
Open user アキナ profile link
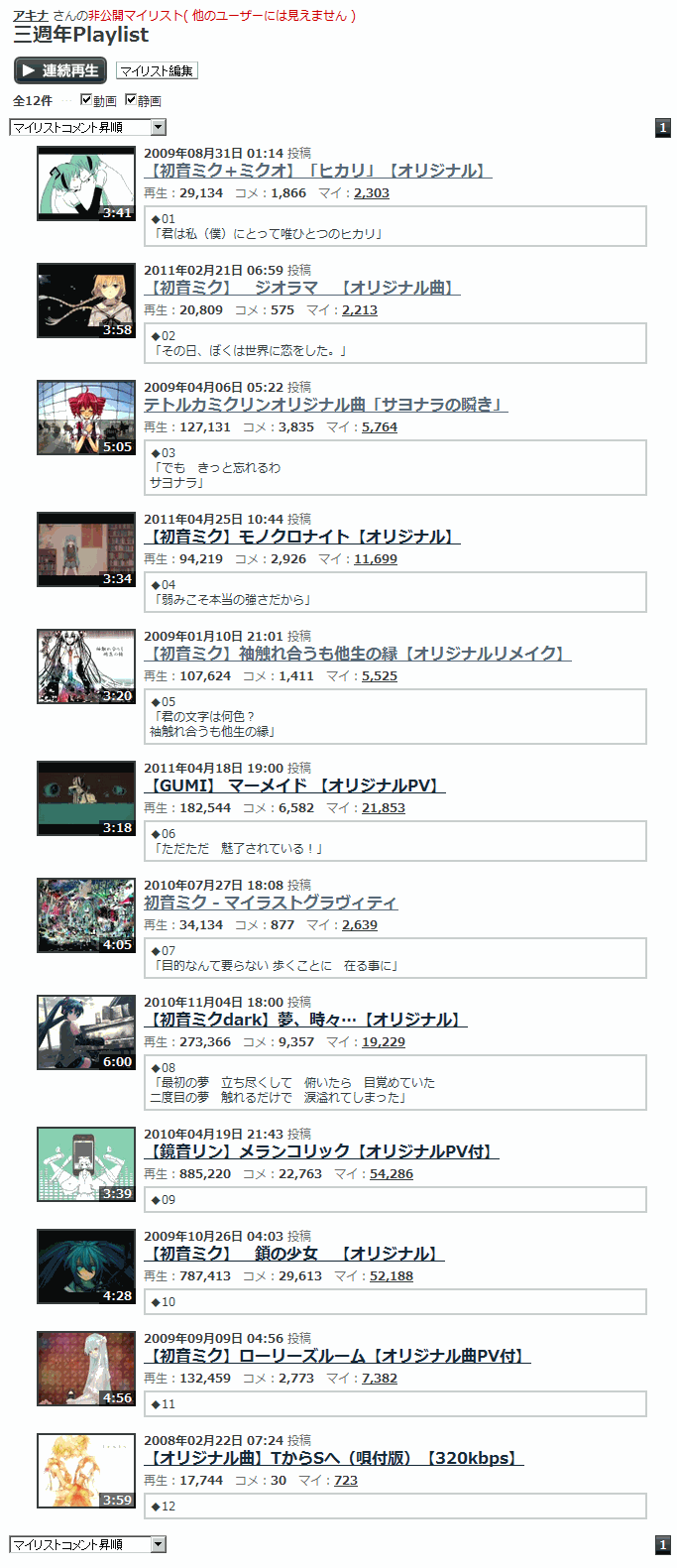(30, 15)
